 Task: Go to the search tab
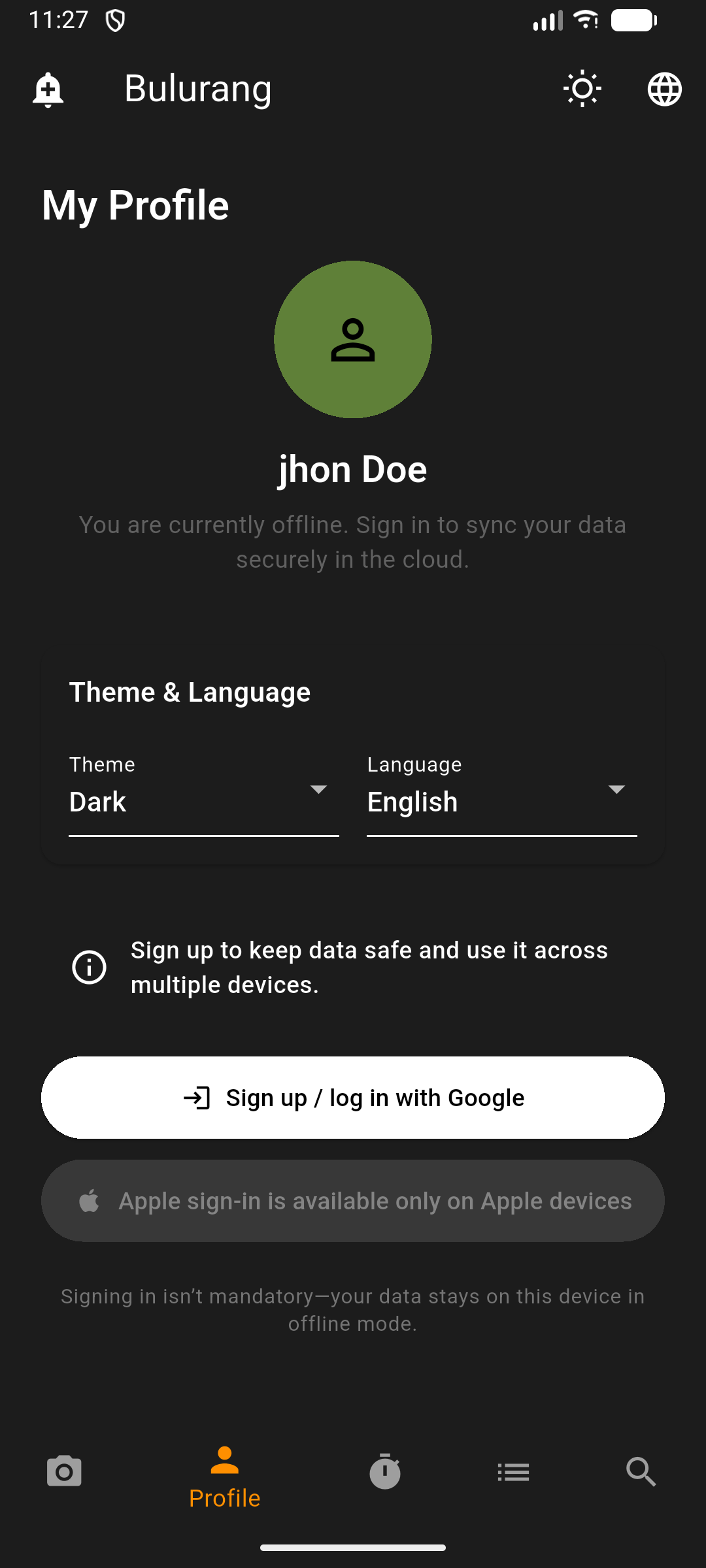[641, 1471]
